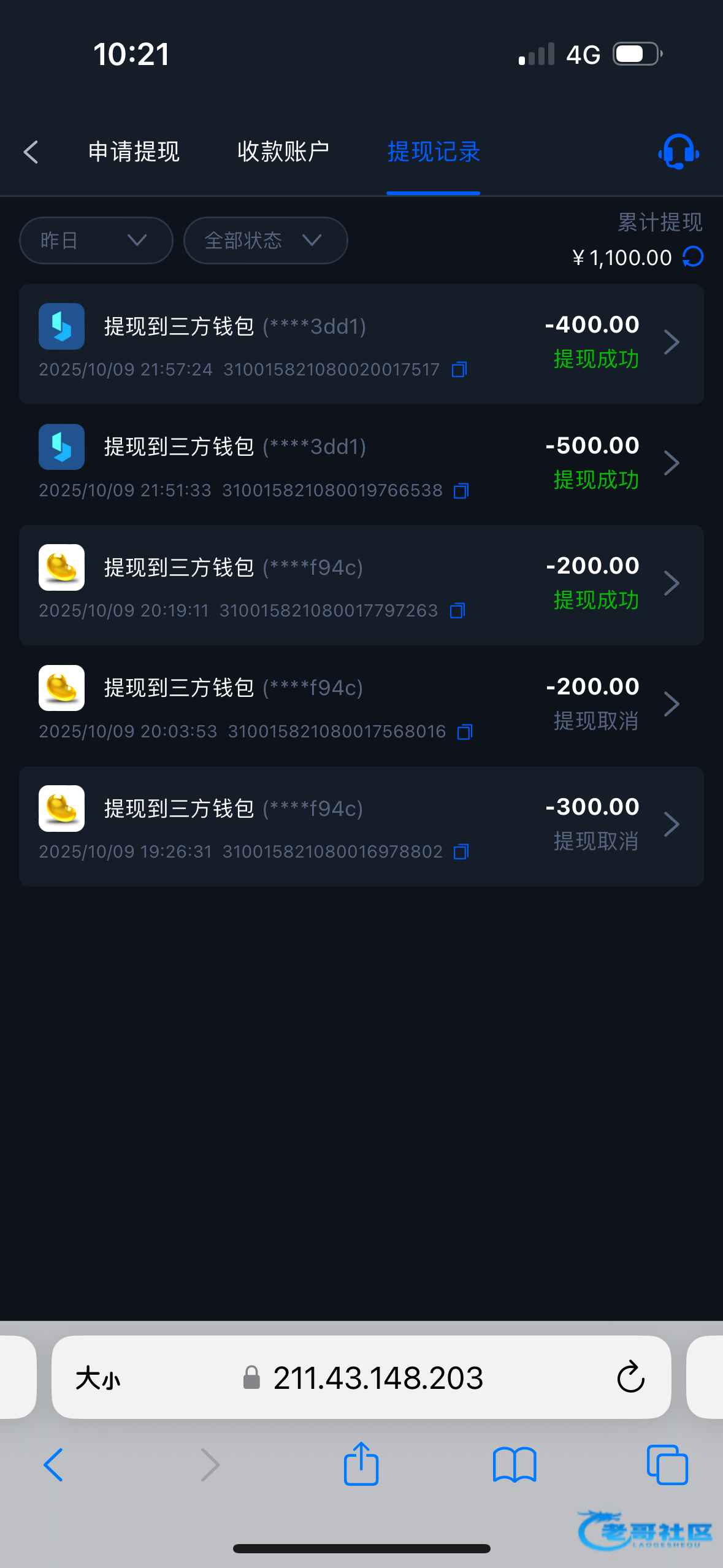
Task: Switch to the 收款账户 tab
Action: click(283, 152)
